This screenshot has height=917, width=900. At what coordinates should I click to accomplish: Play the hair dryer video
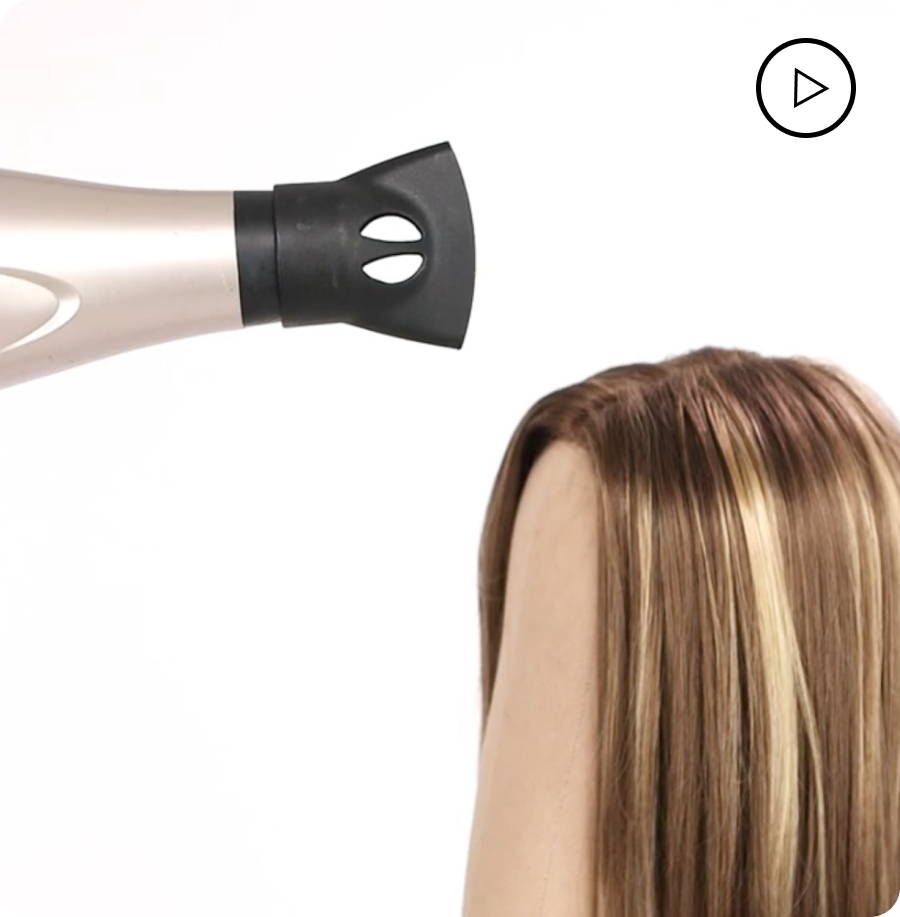pos(806,88)
